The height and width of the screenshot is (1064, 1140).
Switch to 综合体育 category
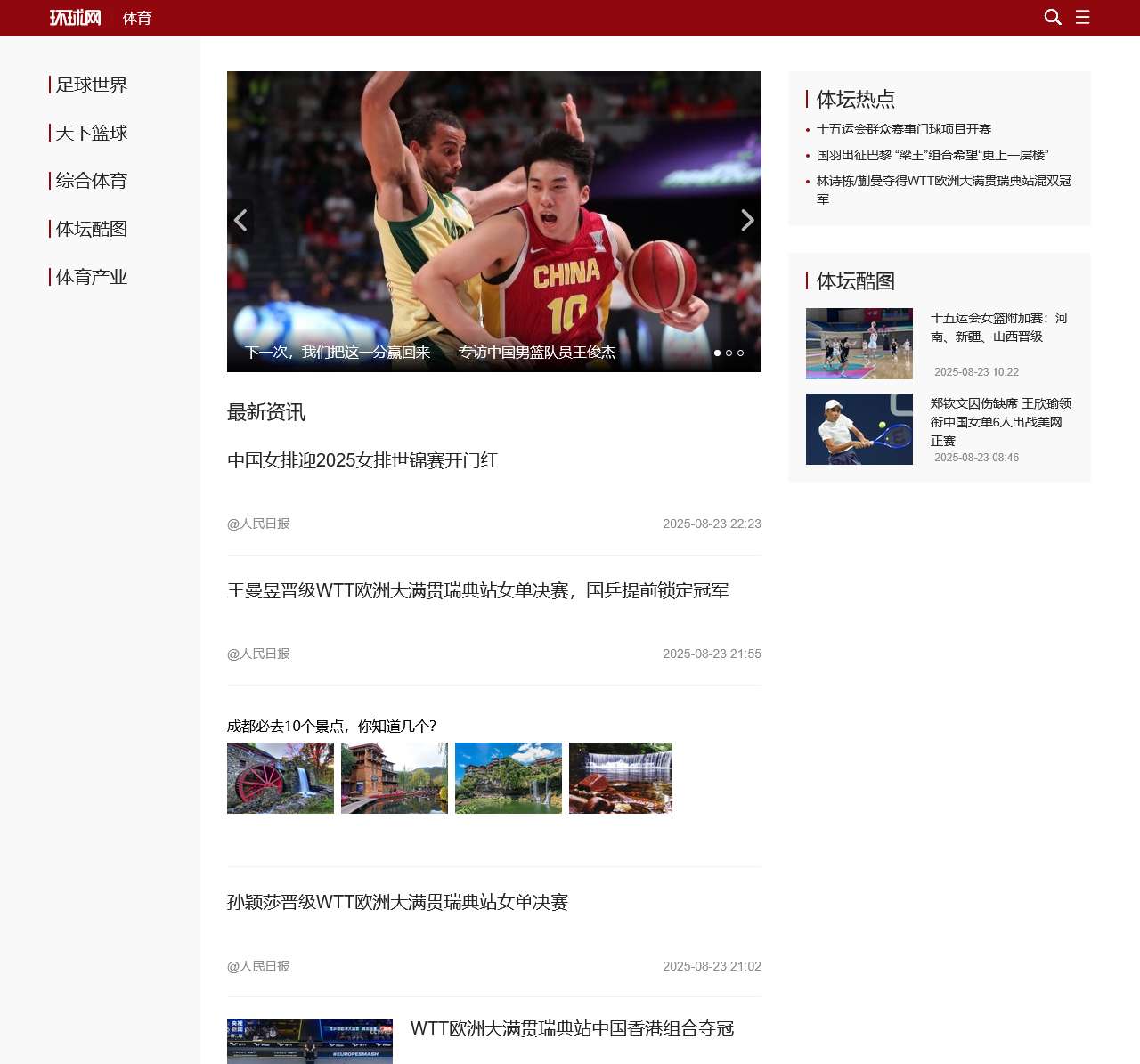pyautogui.click(x=91, y=181)
